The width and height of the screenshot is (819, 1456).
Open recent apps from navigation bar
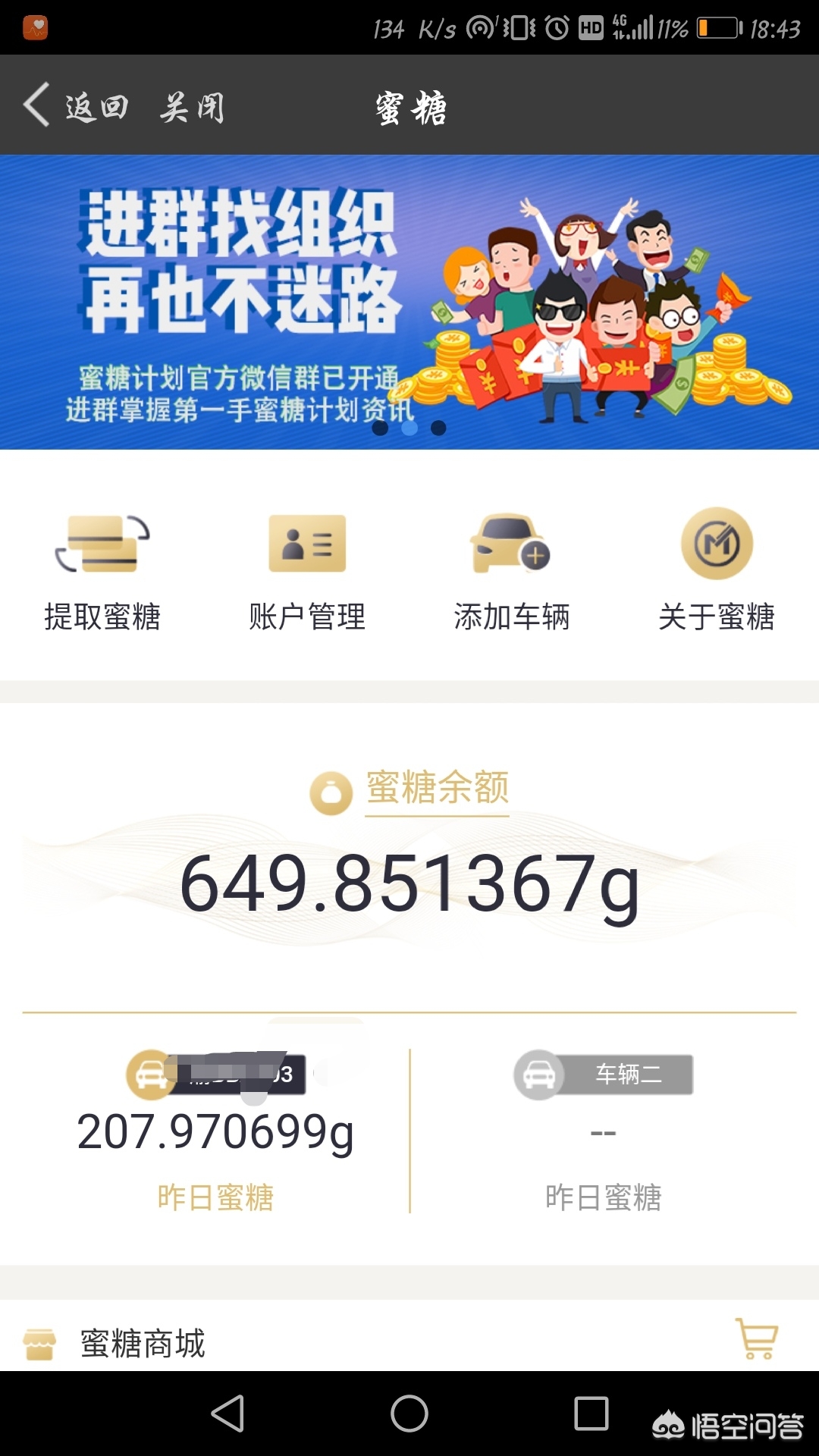tap(591, 1414)
